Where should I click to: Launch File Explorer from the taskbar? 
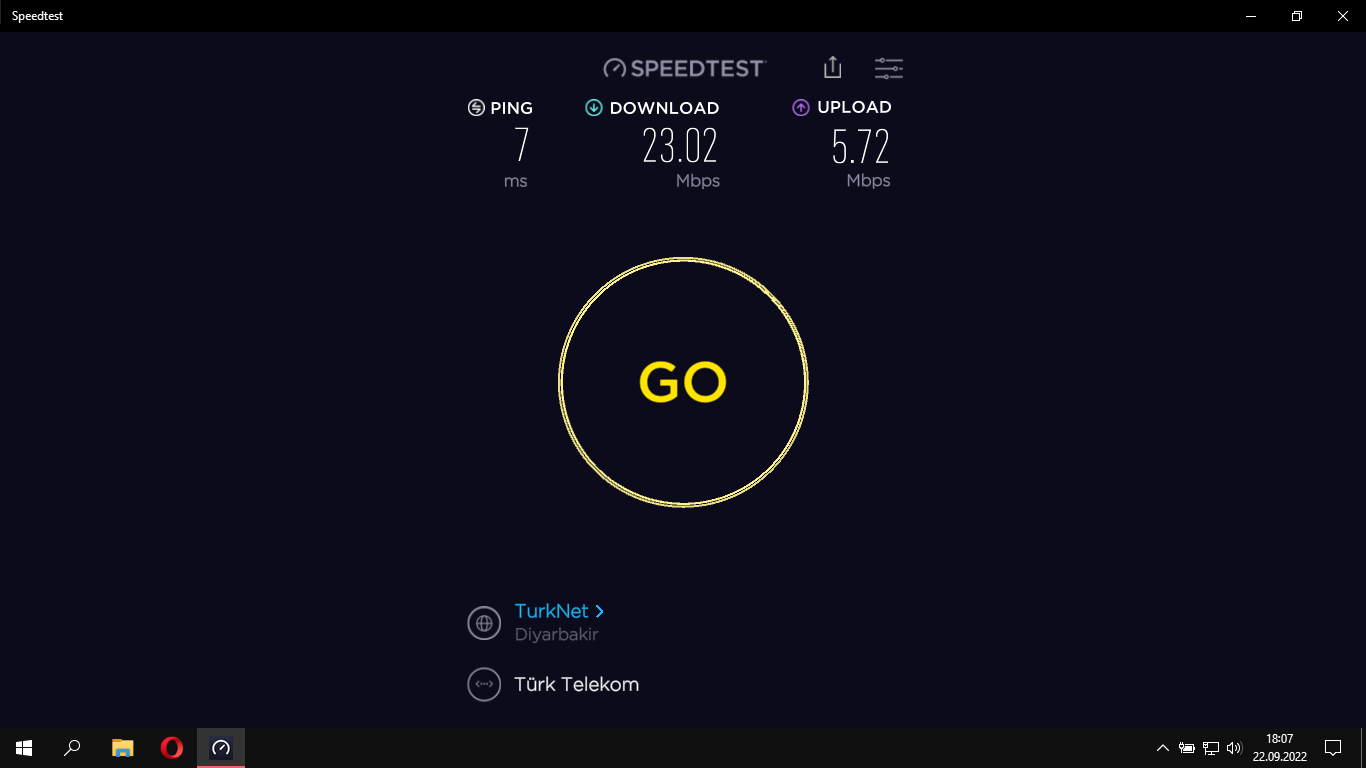click(x=122, y=747)
